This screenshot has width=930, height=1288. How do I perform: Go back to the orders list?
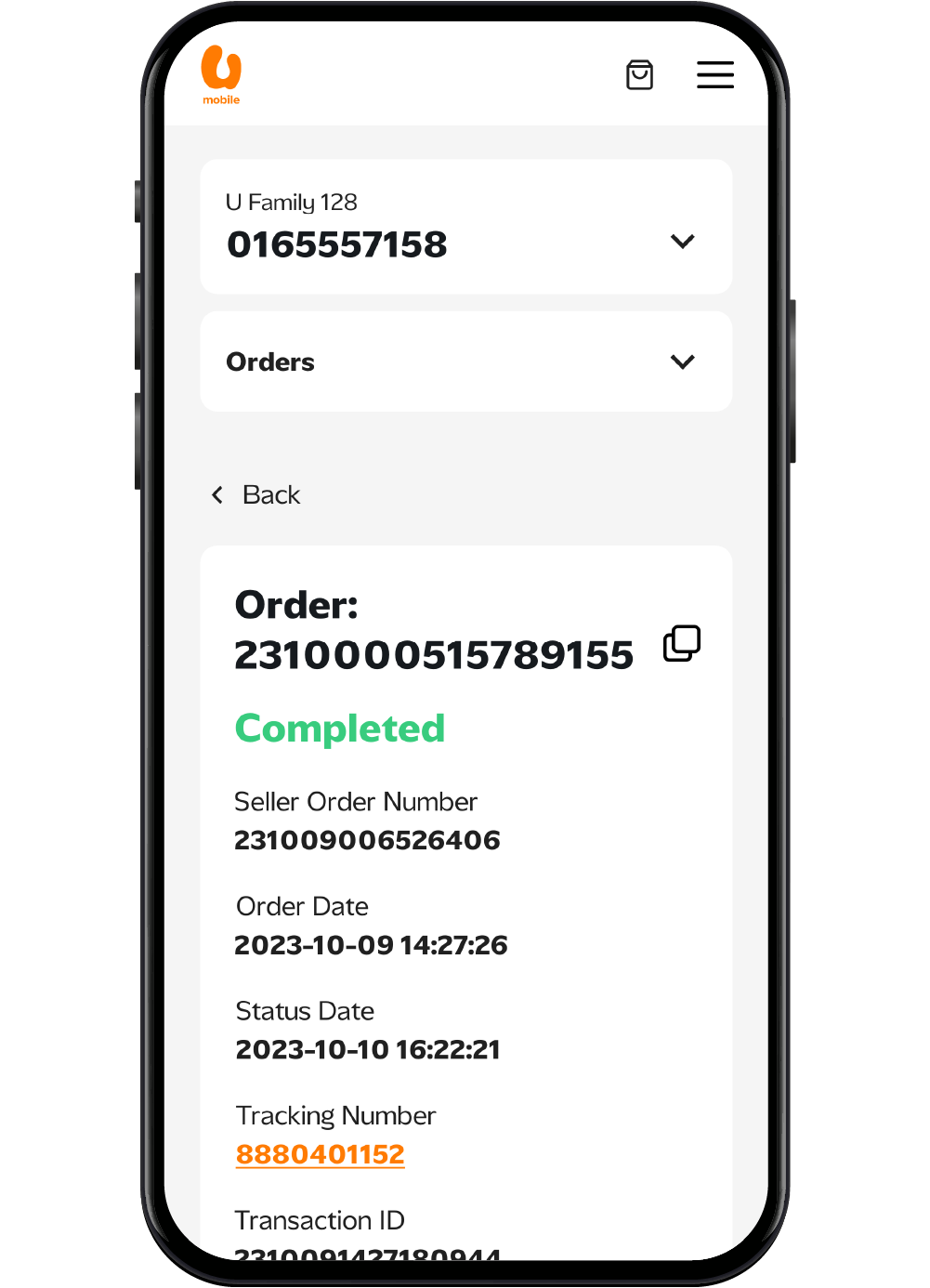[x=256, y=495]
